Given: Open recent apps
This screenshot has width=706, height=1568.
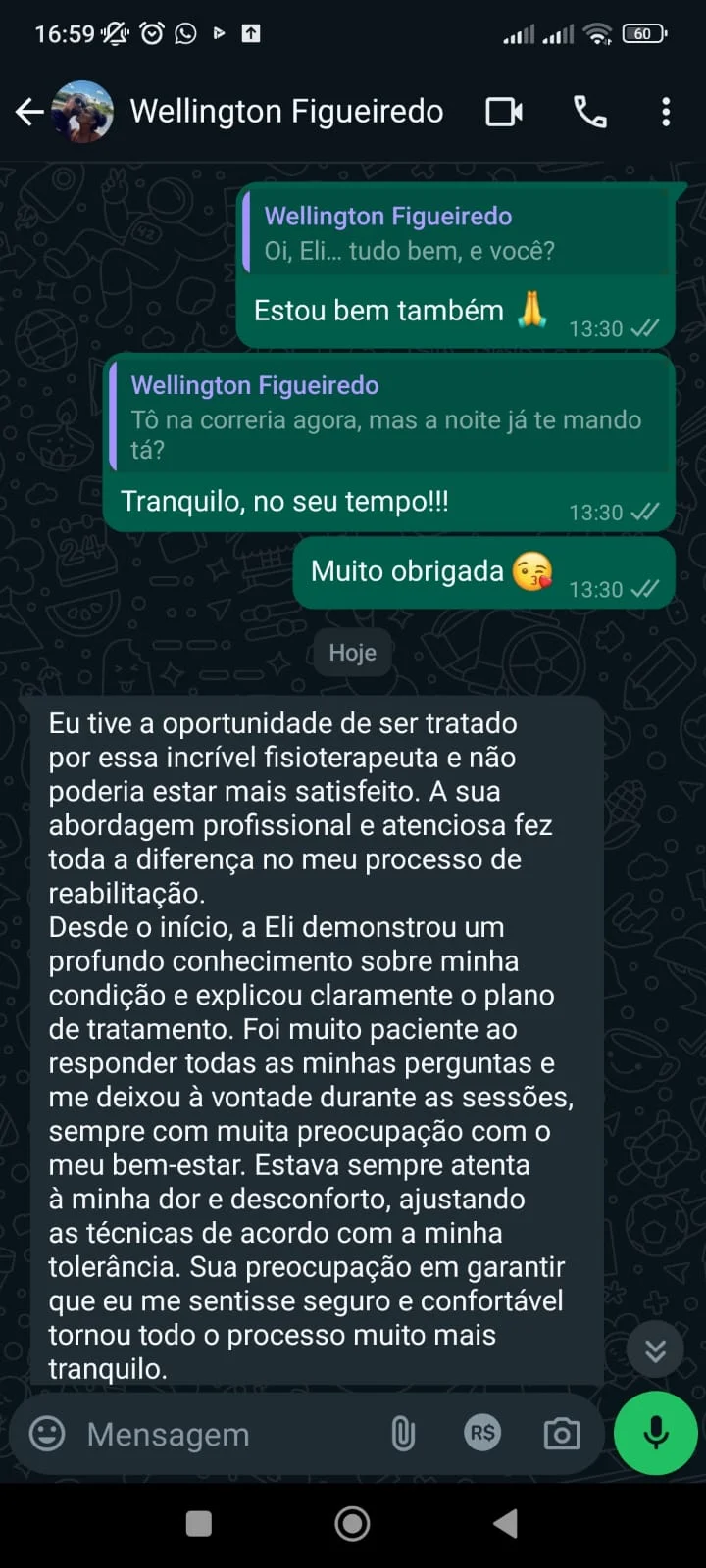Looking at the screenshot, I should 199,1523.
